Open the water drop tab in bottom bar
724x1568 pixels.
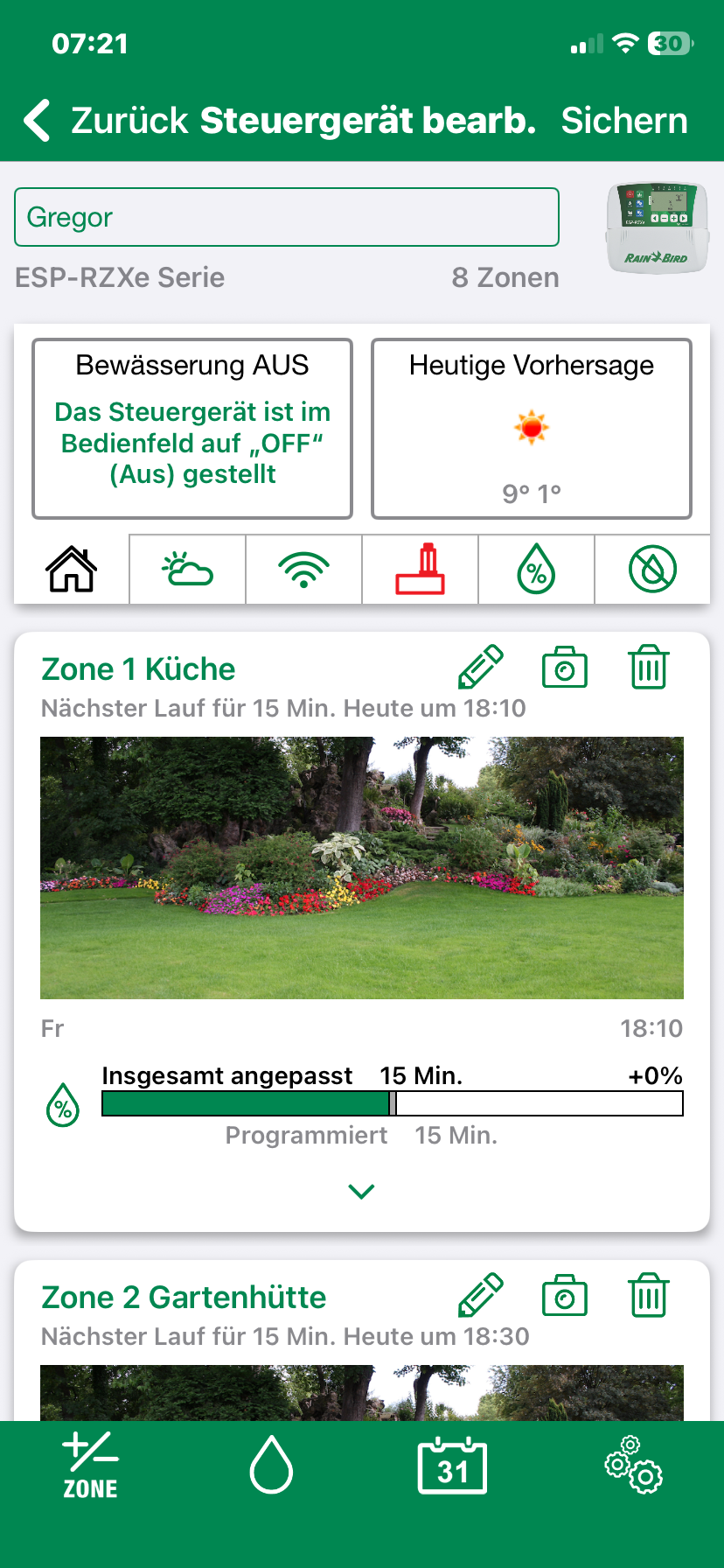click(x=271, y=1464)
